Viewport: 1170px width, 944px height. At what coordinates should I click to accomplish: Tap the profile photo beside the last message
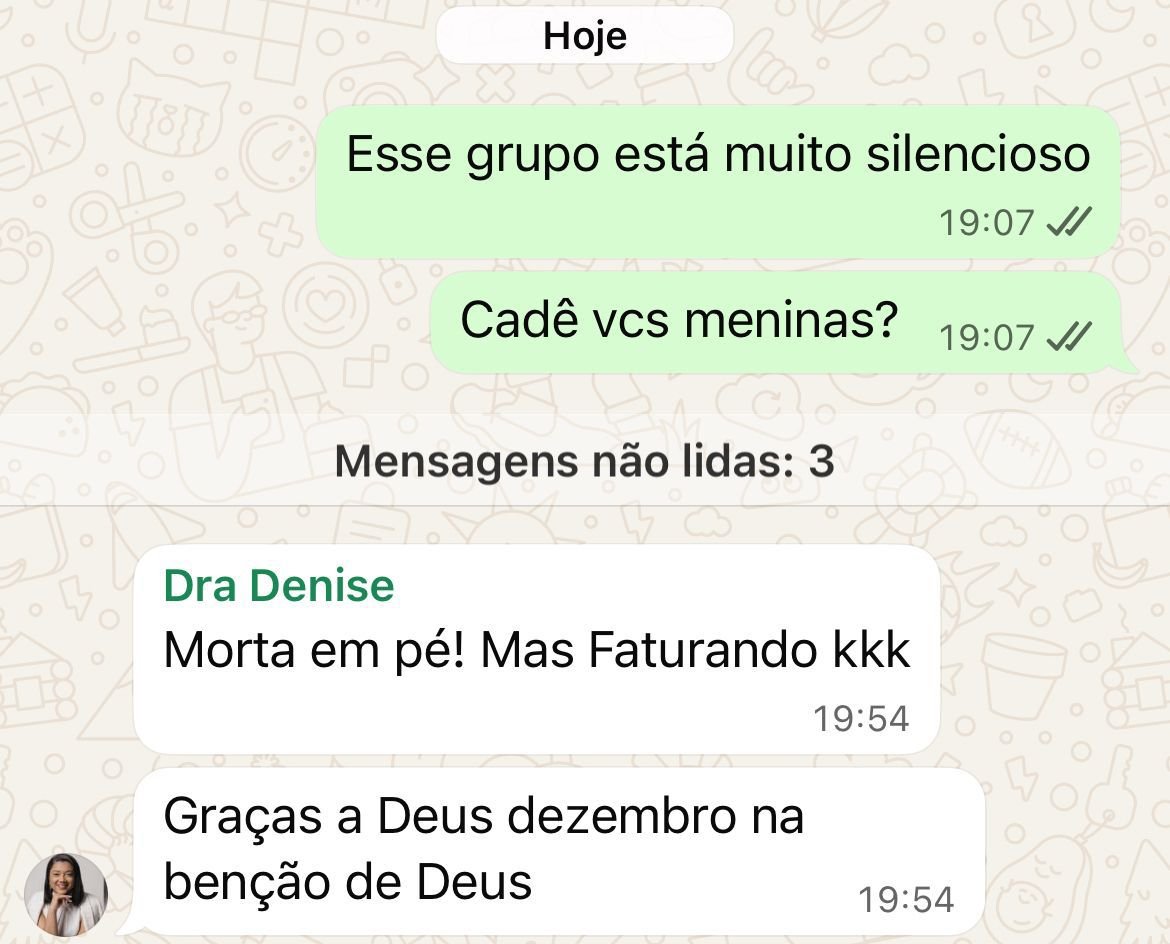pos(66,893)
